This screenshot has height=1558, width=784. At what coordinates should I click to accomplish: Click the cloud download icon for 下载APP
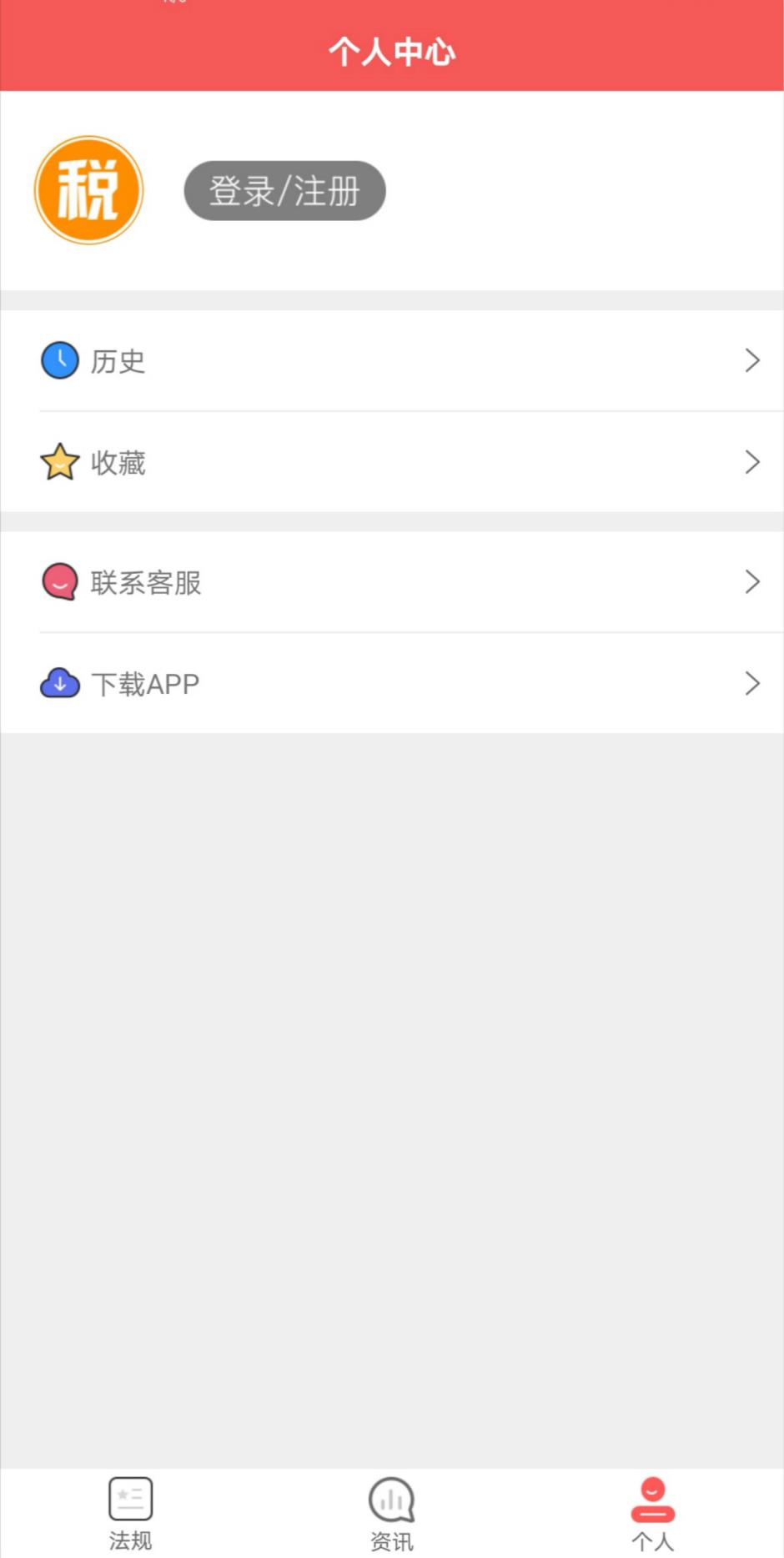point(59,682)
